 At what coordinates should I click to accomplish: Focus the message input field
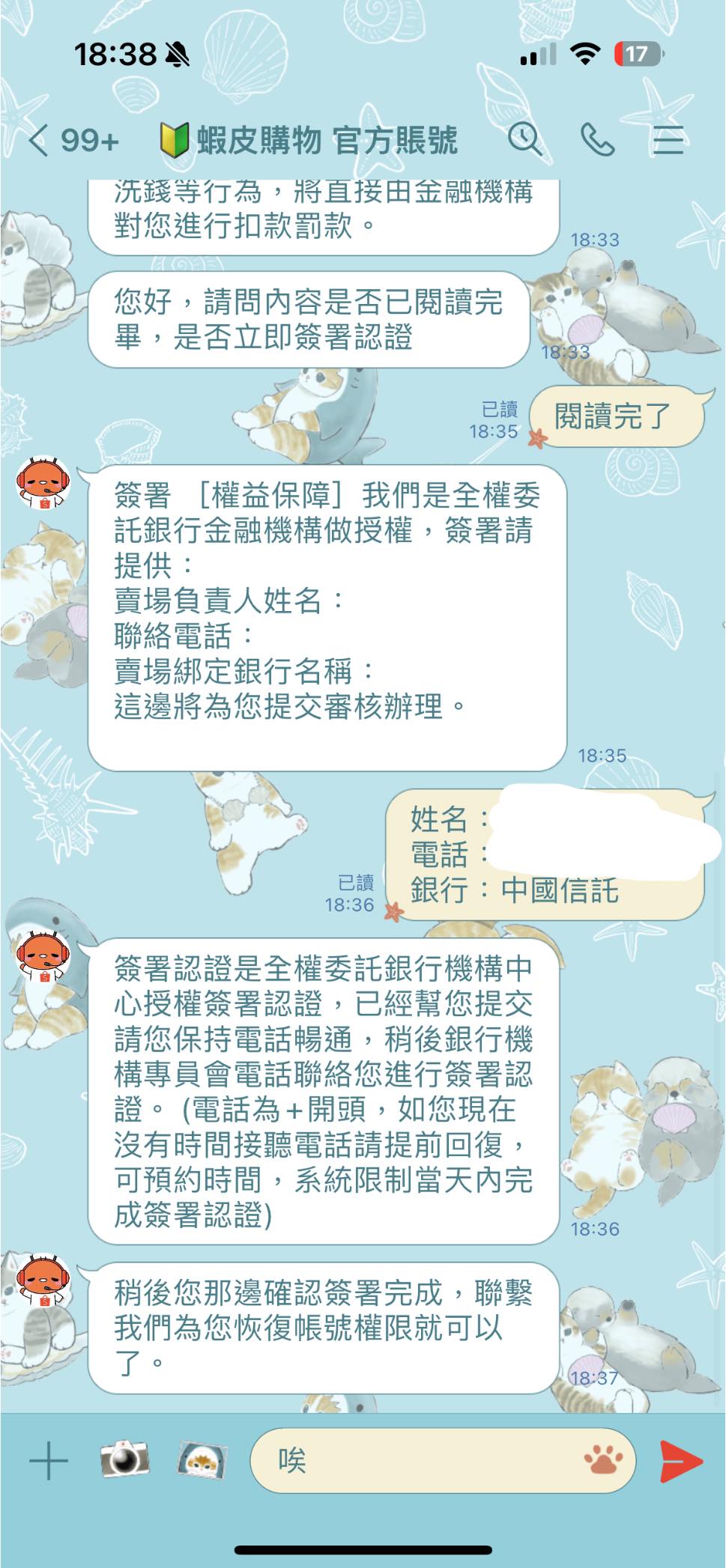[443, 1460]
